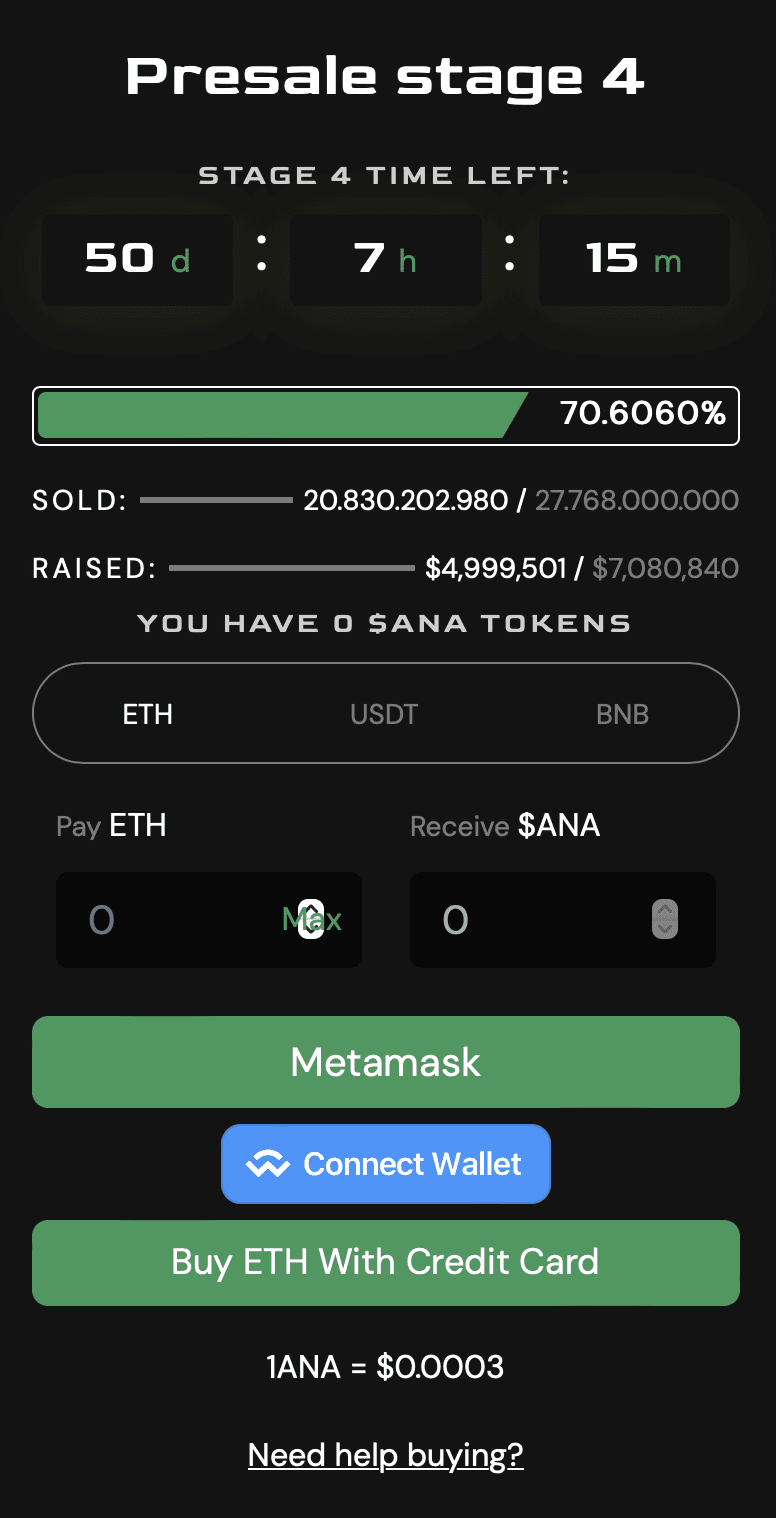Click the 7 hours countdown box
The height and width of the screenshot is (1518, 776).
point(385,259)
